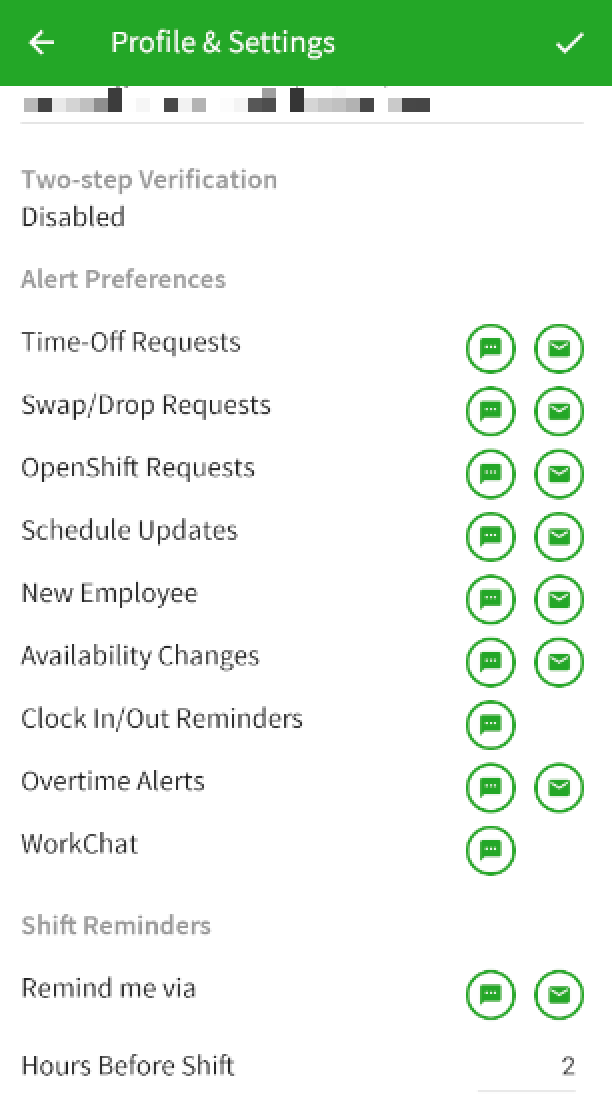The image size is (612, 1116).
Task: Toggle email alerts for Availability Changes
Action: pos(559,662)
